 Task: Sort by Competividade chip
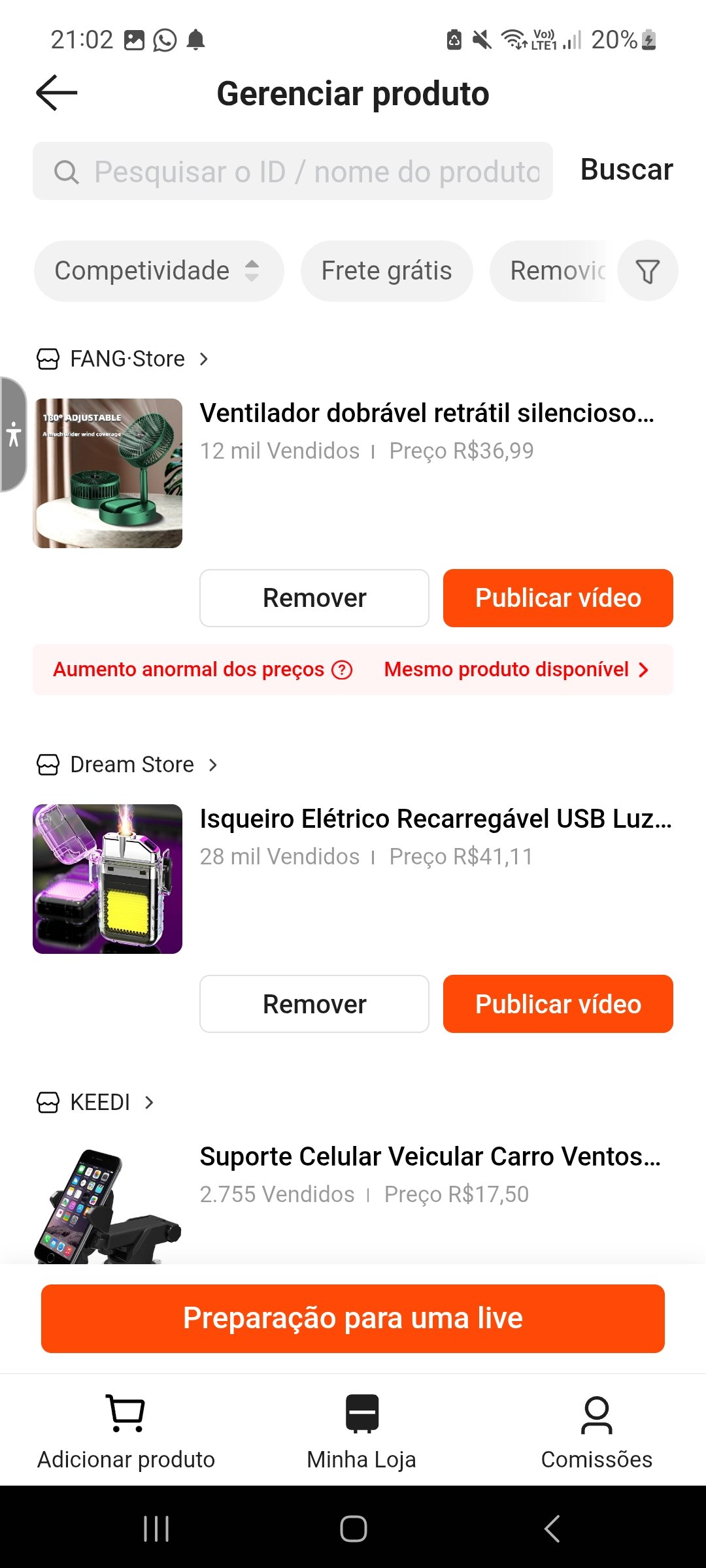pos(158,271)
